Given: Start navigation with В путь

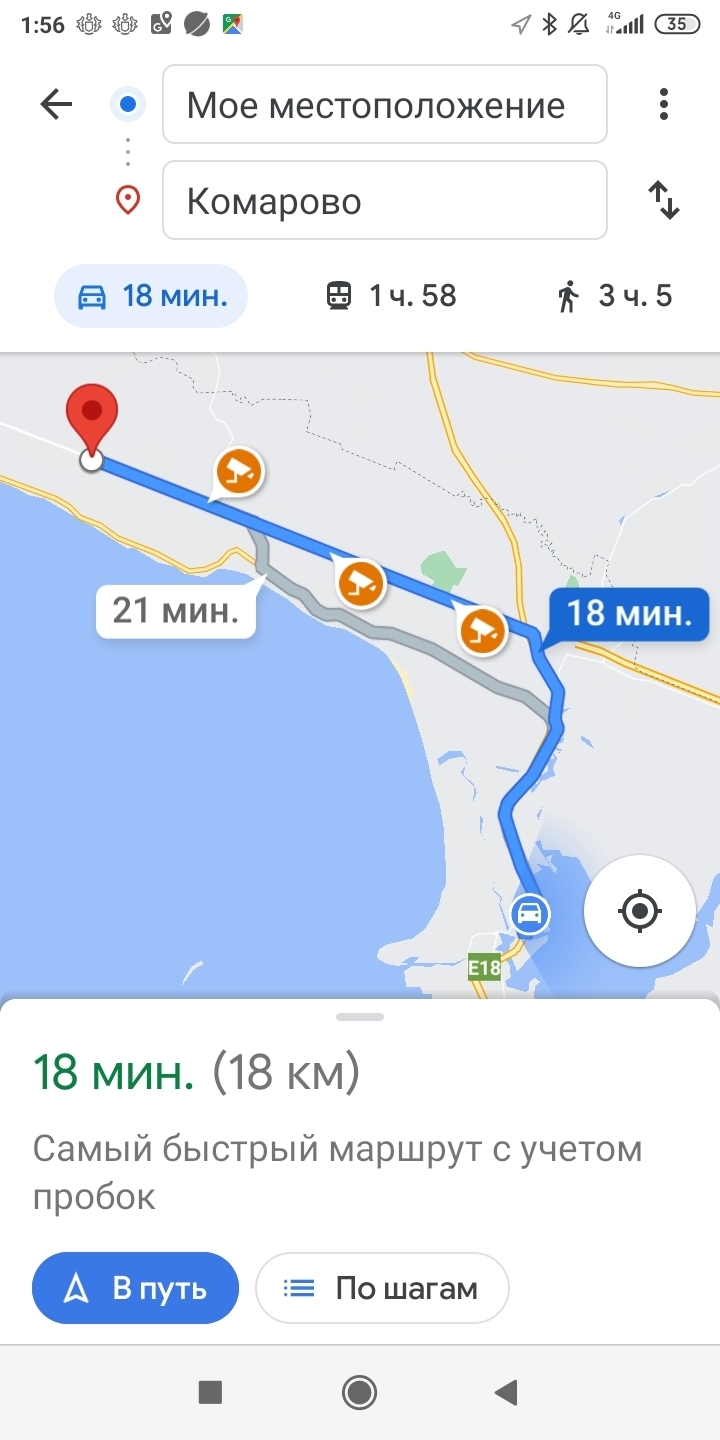Looking at the screenshot, I should pyautogui.click(x=136, y=1288).
